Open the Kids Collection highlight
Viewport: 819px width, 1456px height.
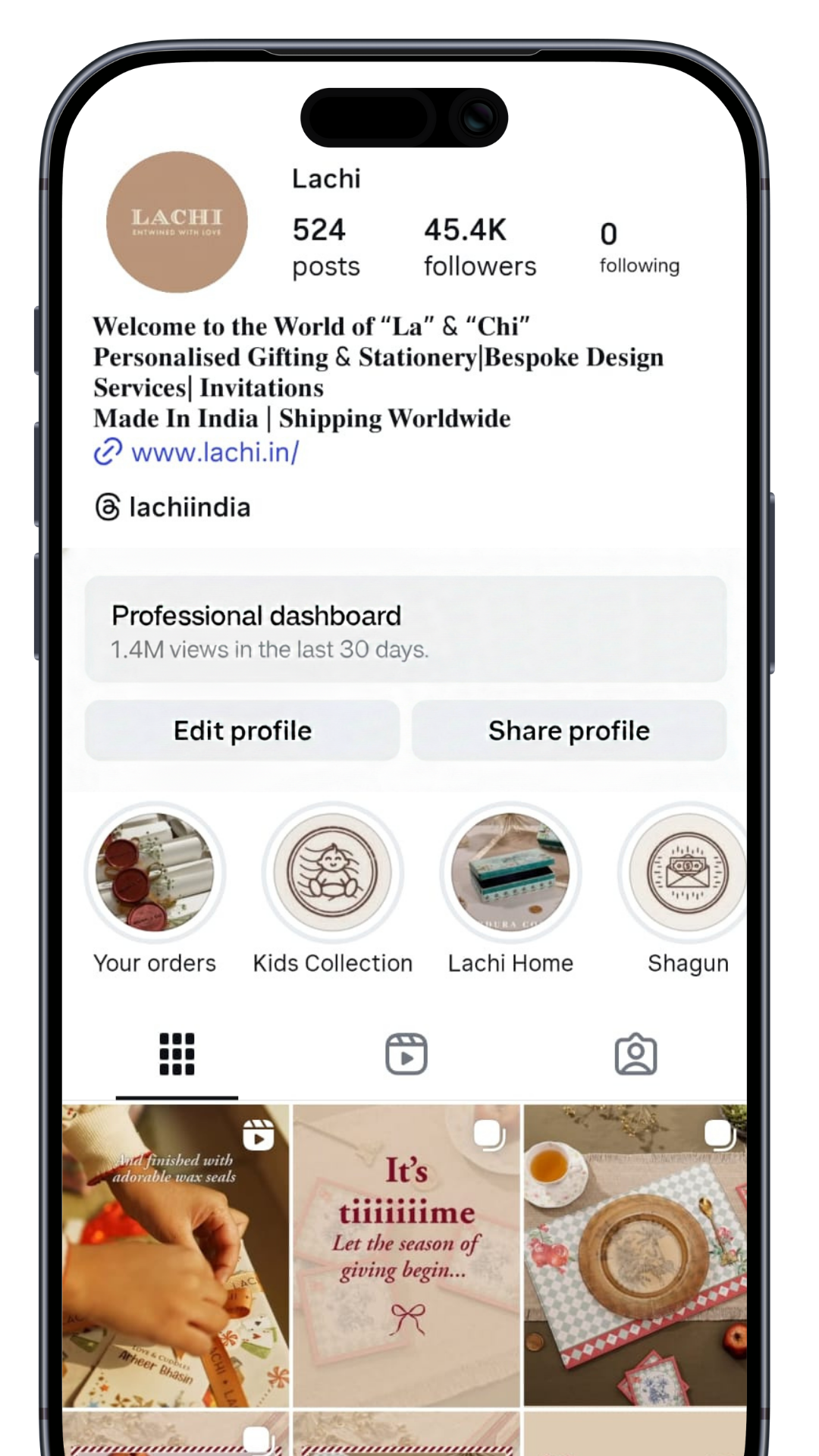[x=332, y=873]
